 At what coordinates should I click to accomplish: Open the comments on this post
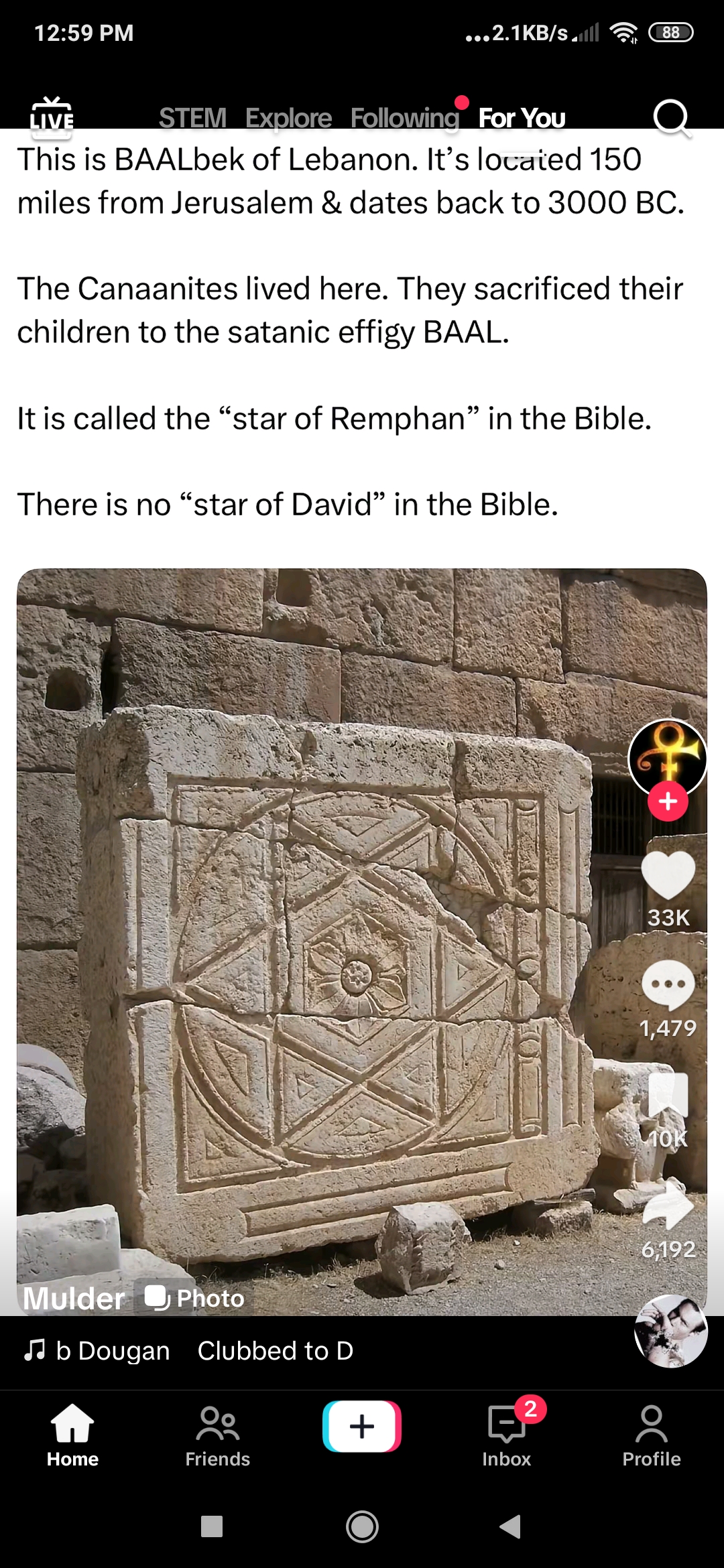click(x=668, y=985)
